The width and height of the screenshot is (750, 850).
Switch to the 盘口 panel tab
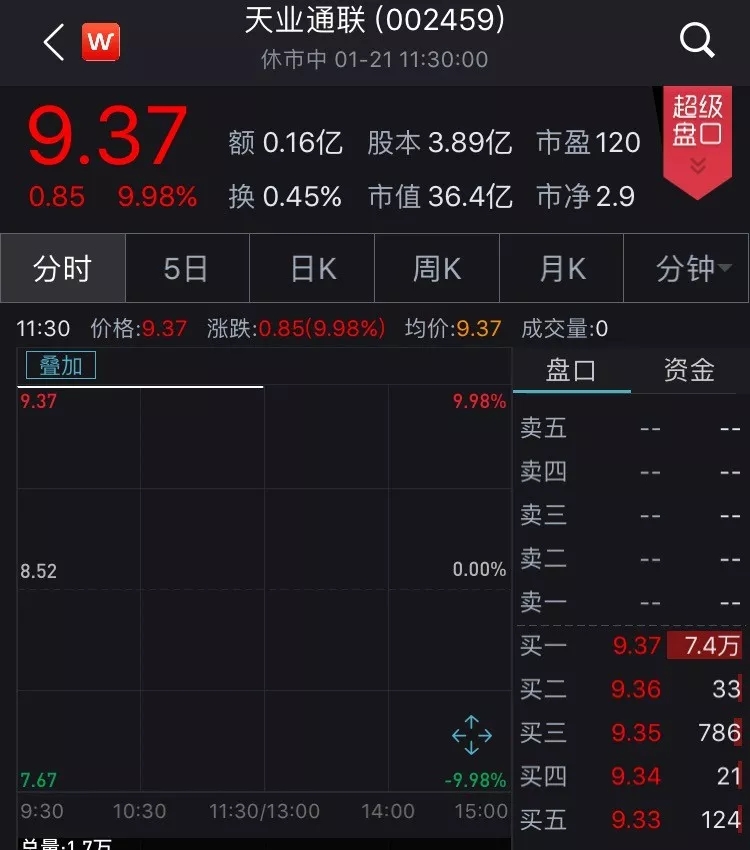click(571, 371)
